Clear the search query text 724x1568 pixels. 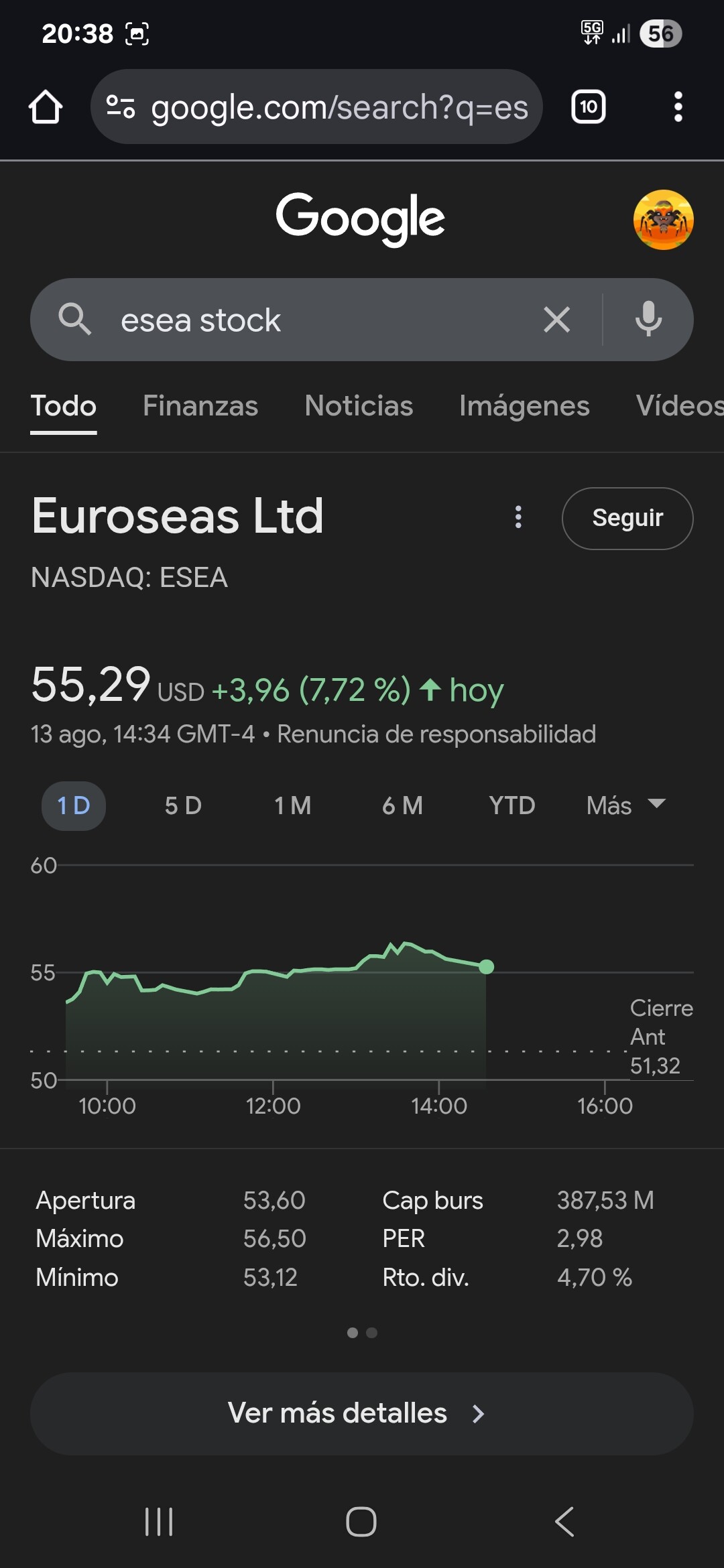click(556, 320)
